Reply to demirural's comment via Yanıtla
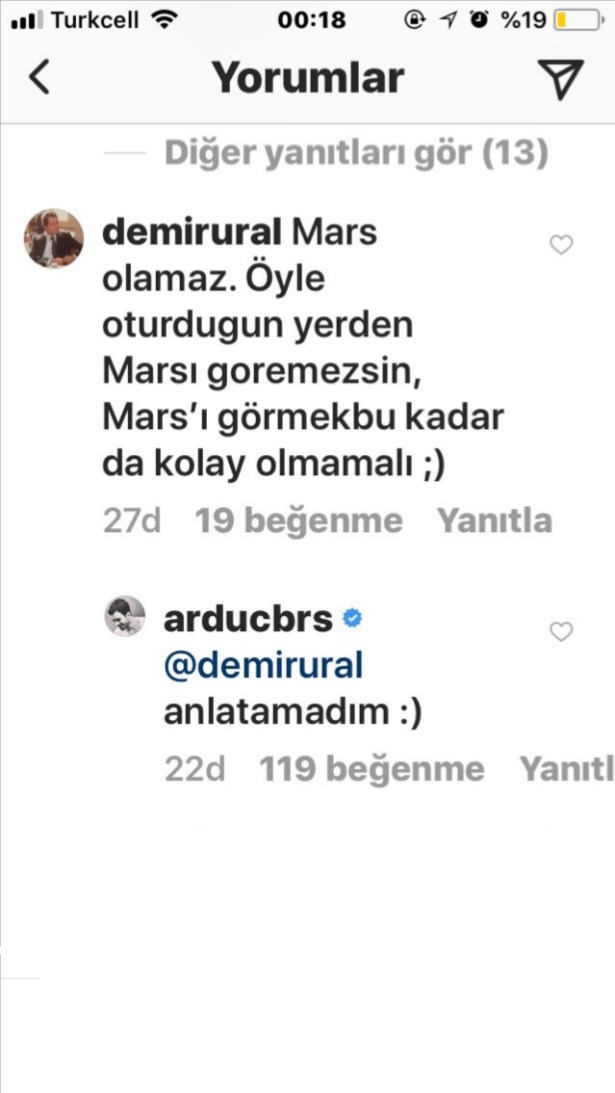Screen dimensions: 615x1093 tap(494, 521)
